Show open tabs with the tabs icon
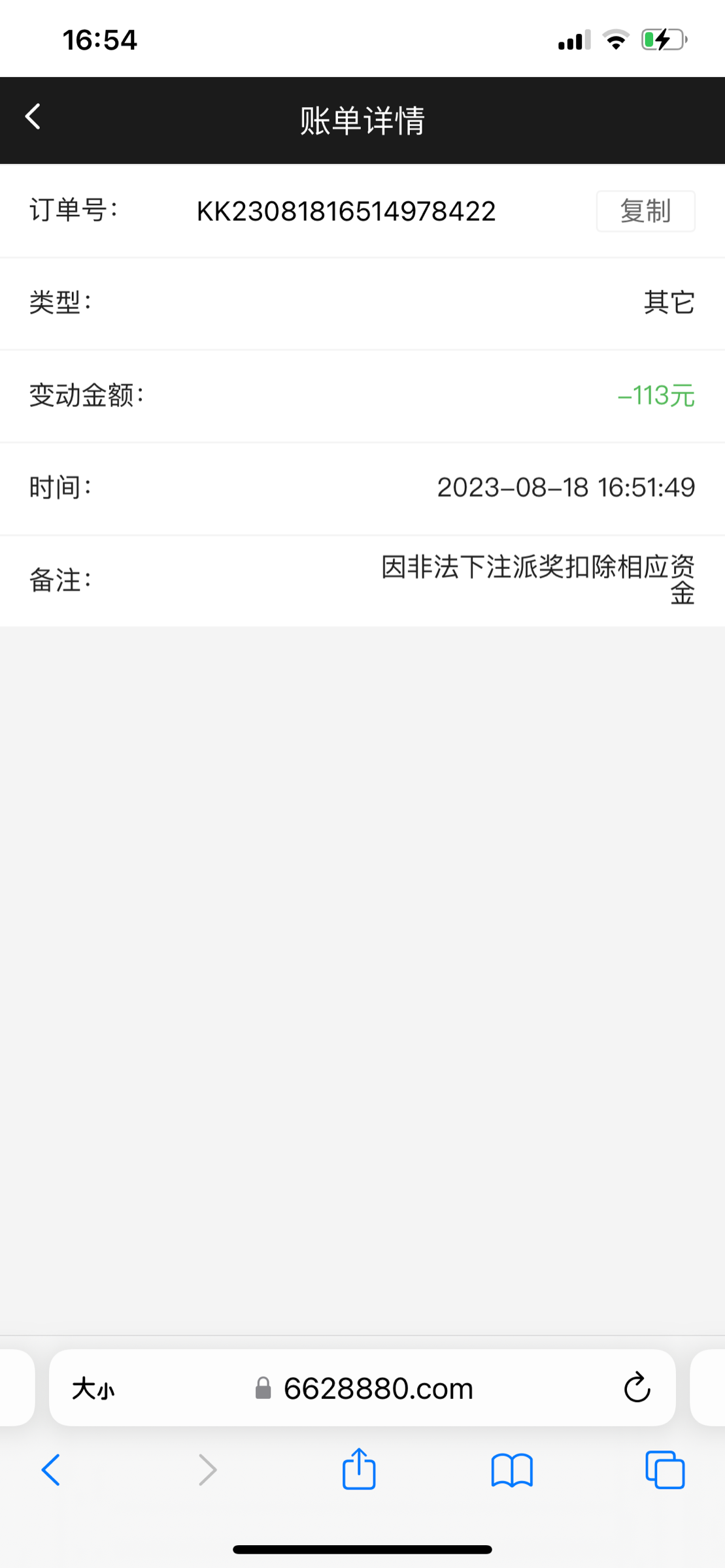 [x=666, y=1471]
